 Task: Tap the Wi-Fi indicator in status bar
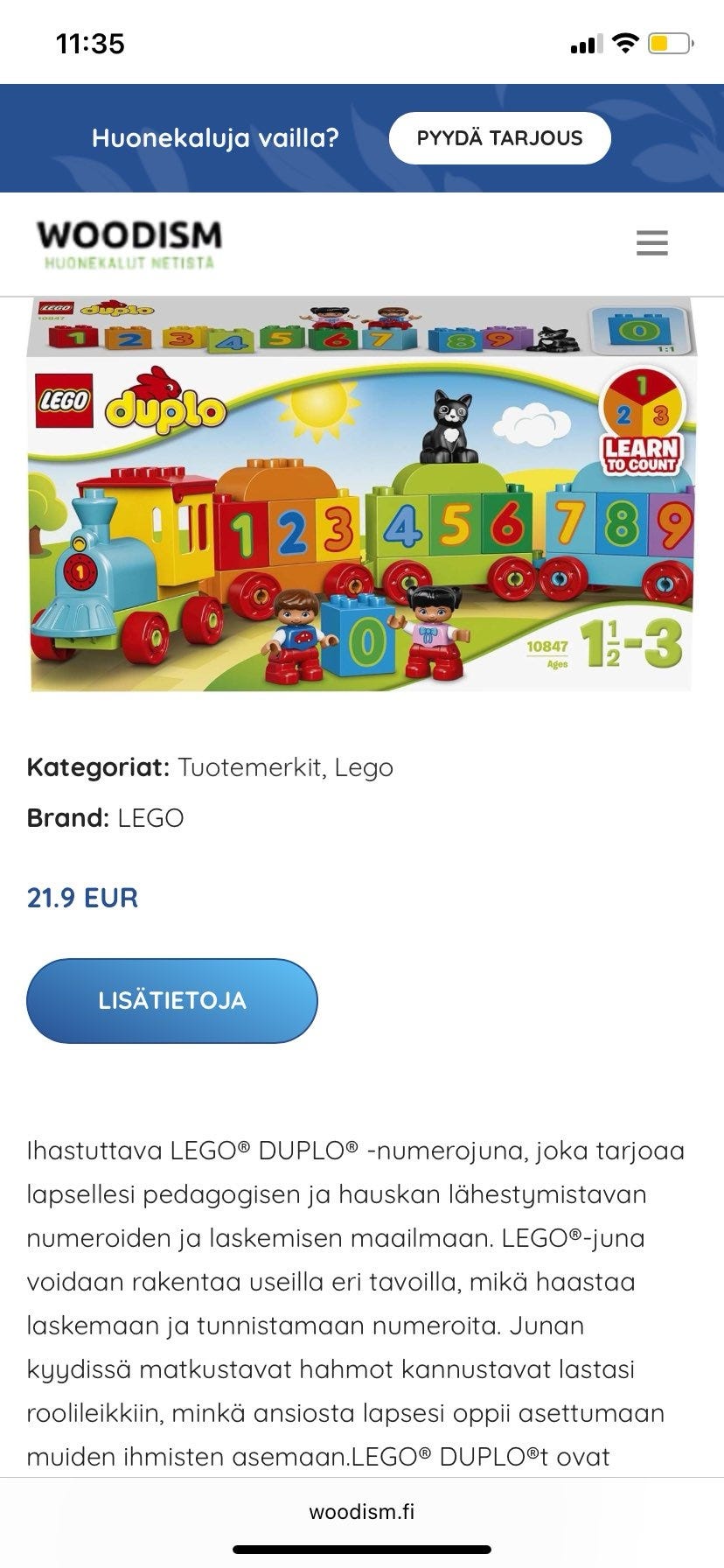tap(624, 39)
